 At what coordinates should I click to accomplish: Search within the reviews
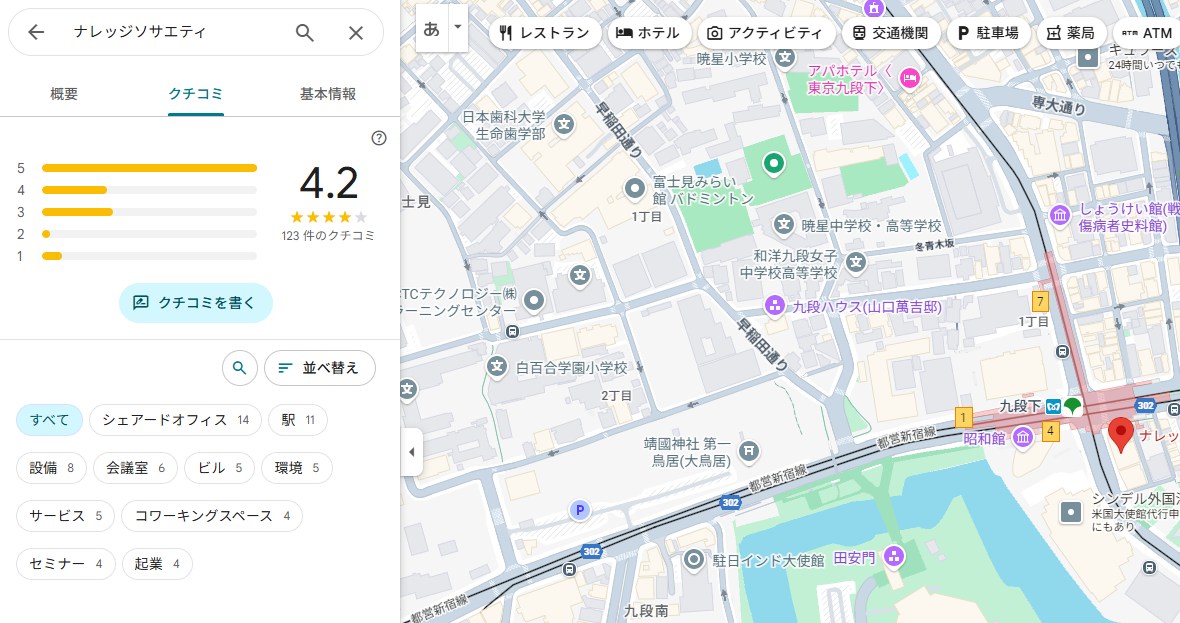[239, 368]
